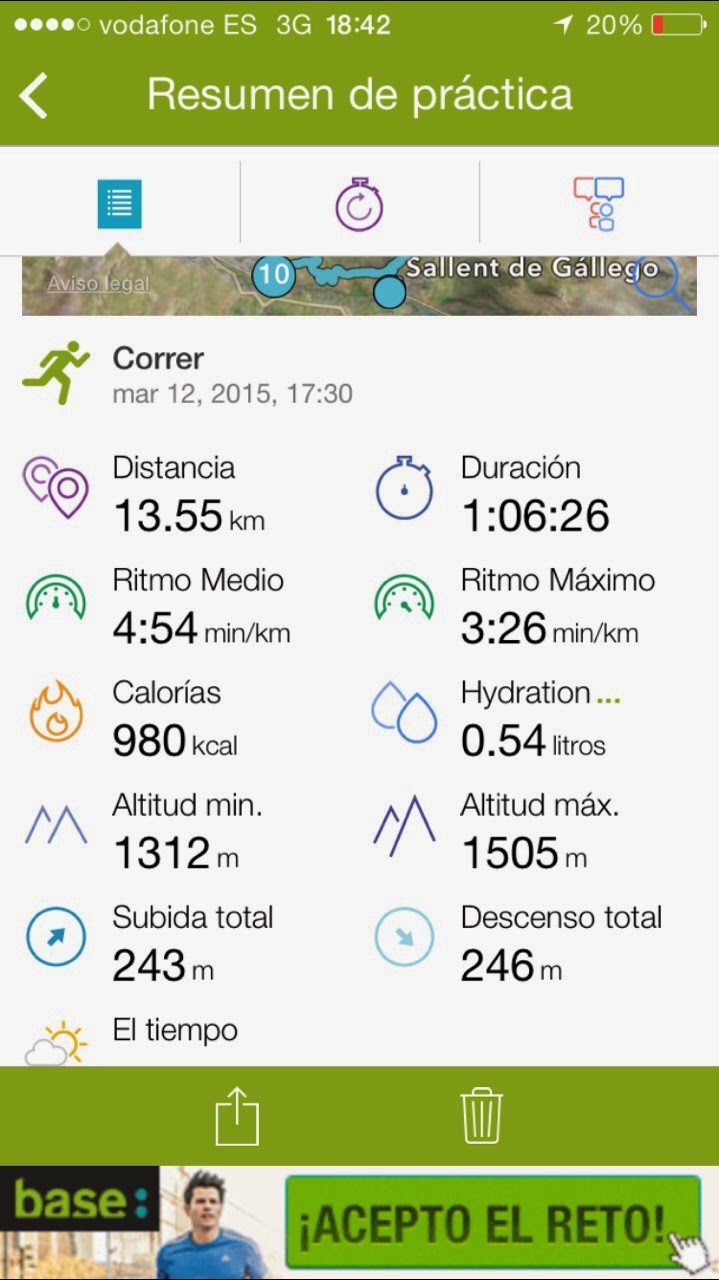Viewport: 719px width, 1280px height.
Task: Go back from Resumen de práctica
Action: [34, 96]
